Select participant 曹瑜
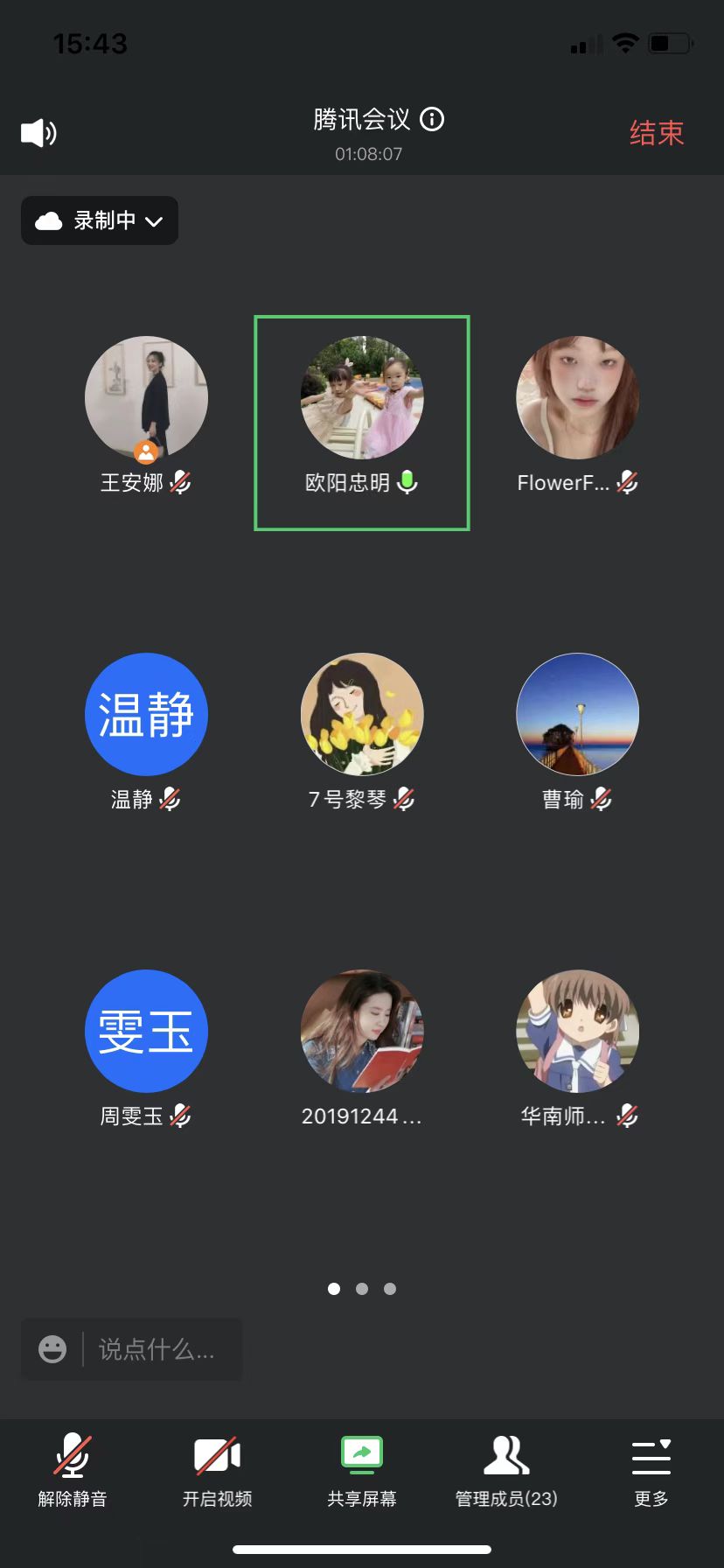The image size is (724, 1568). click(x=577, y=715)
